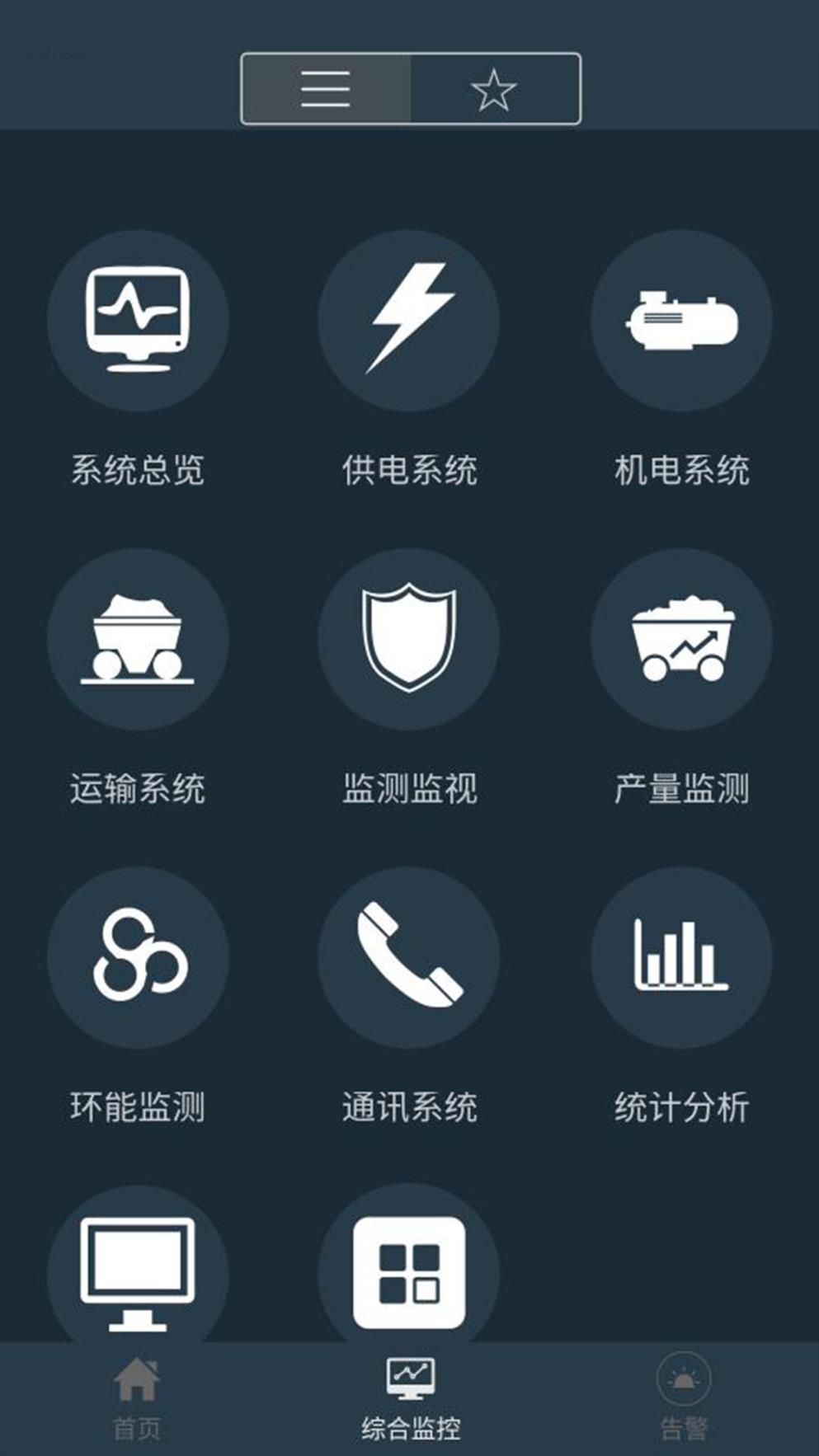Tap the 通讯系统 telephone icon
The image size is (819, 1456).
[410, 955]
